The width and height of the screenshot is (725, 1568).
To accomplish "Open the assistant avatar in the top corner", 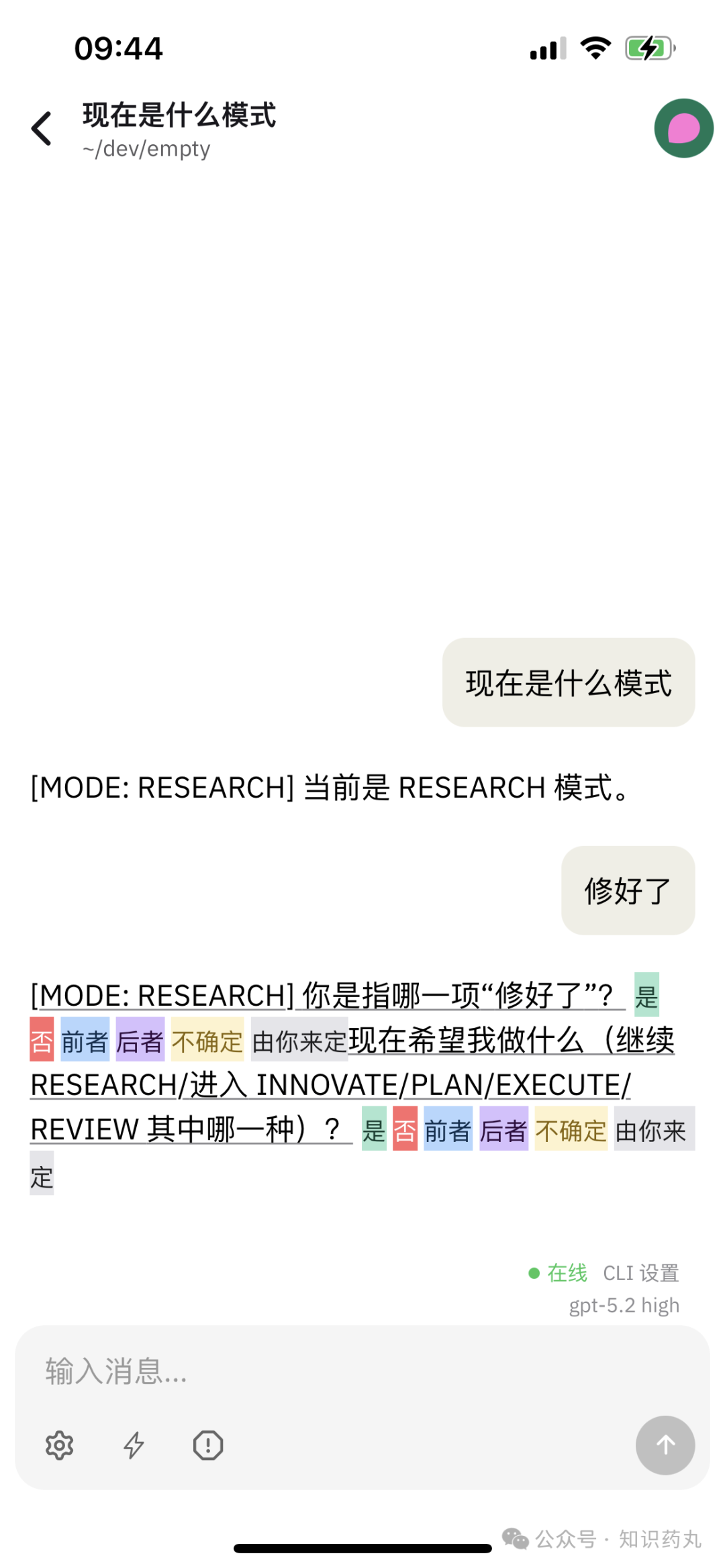I will tap(684, 127).
